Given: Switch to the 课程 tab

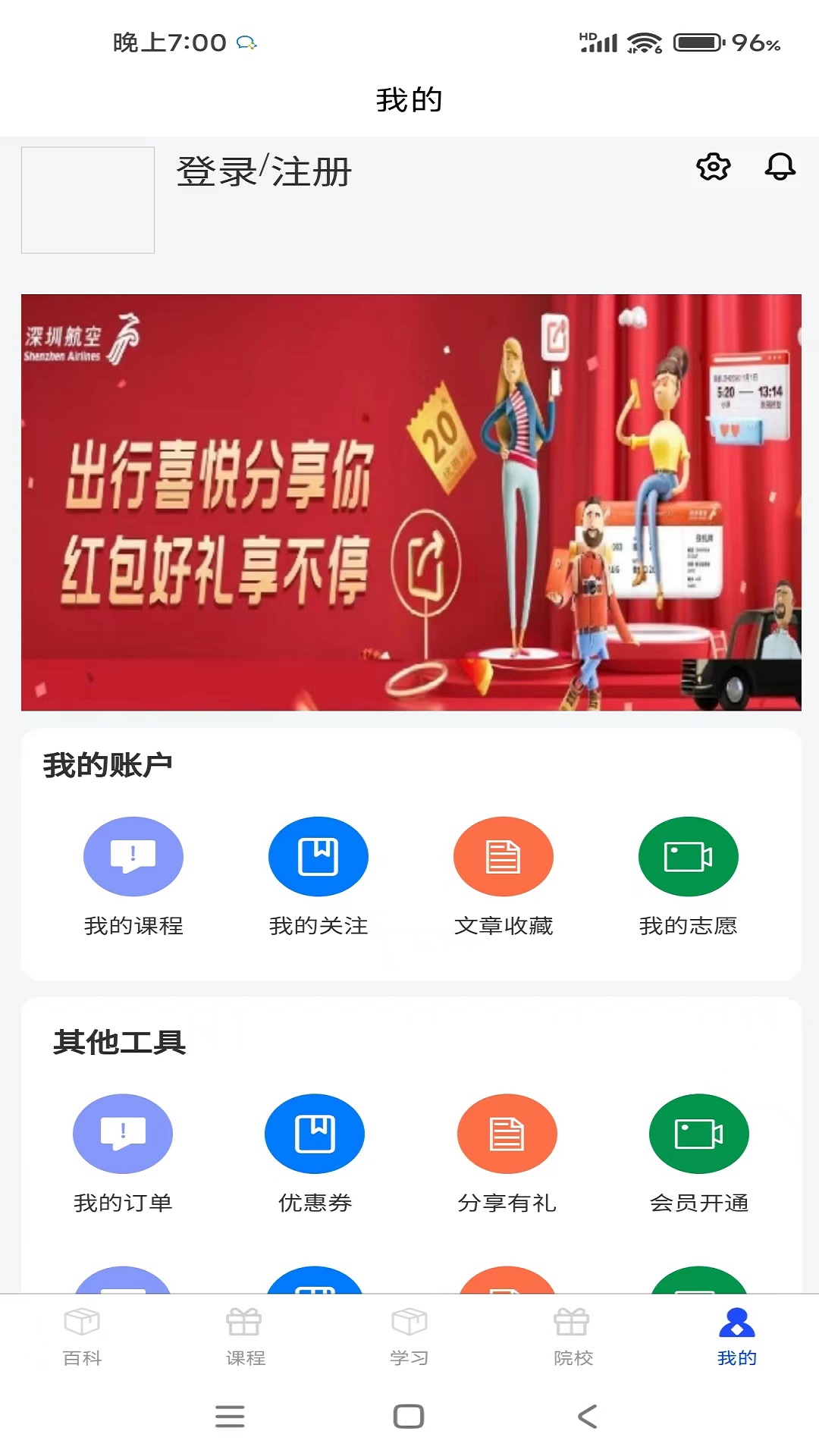Looking at the screenshot, I should pyautogui.click(x=246, y=1336).
